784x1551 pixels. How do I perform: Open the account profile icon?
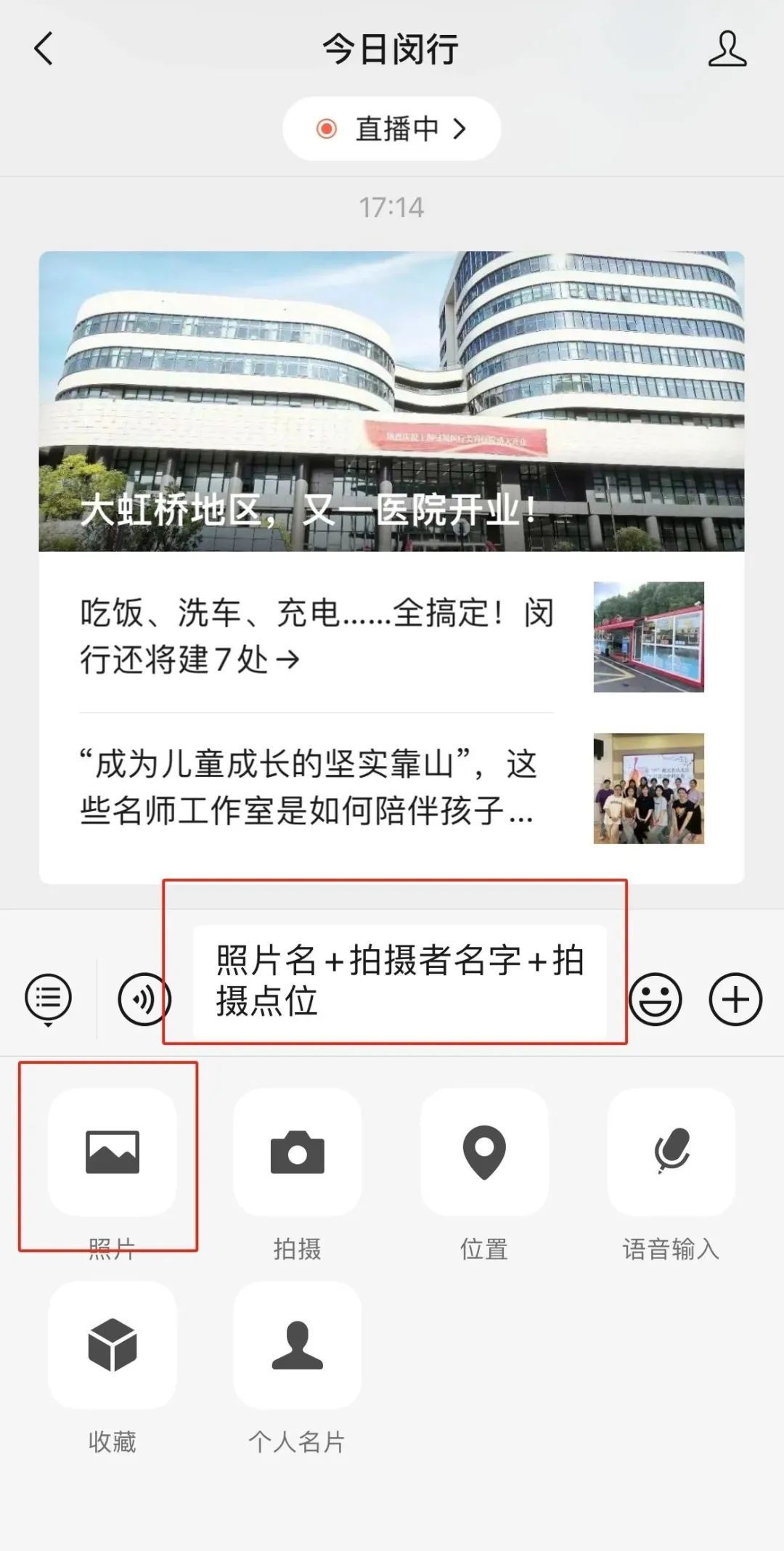(727, 49)
